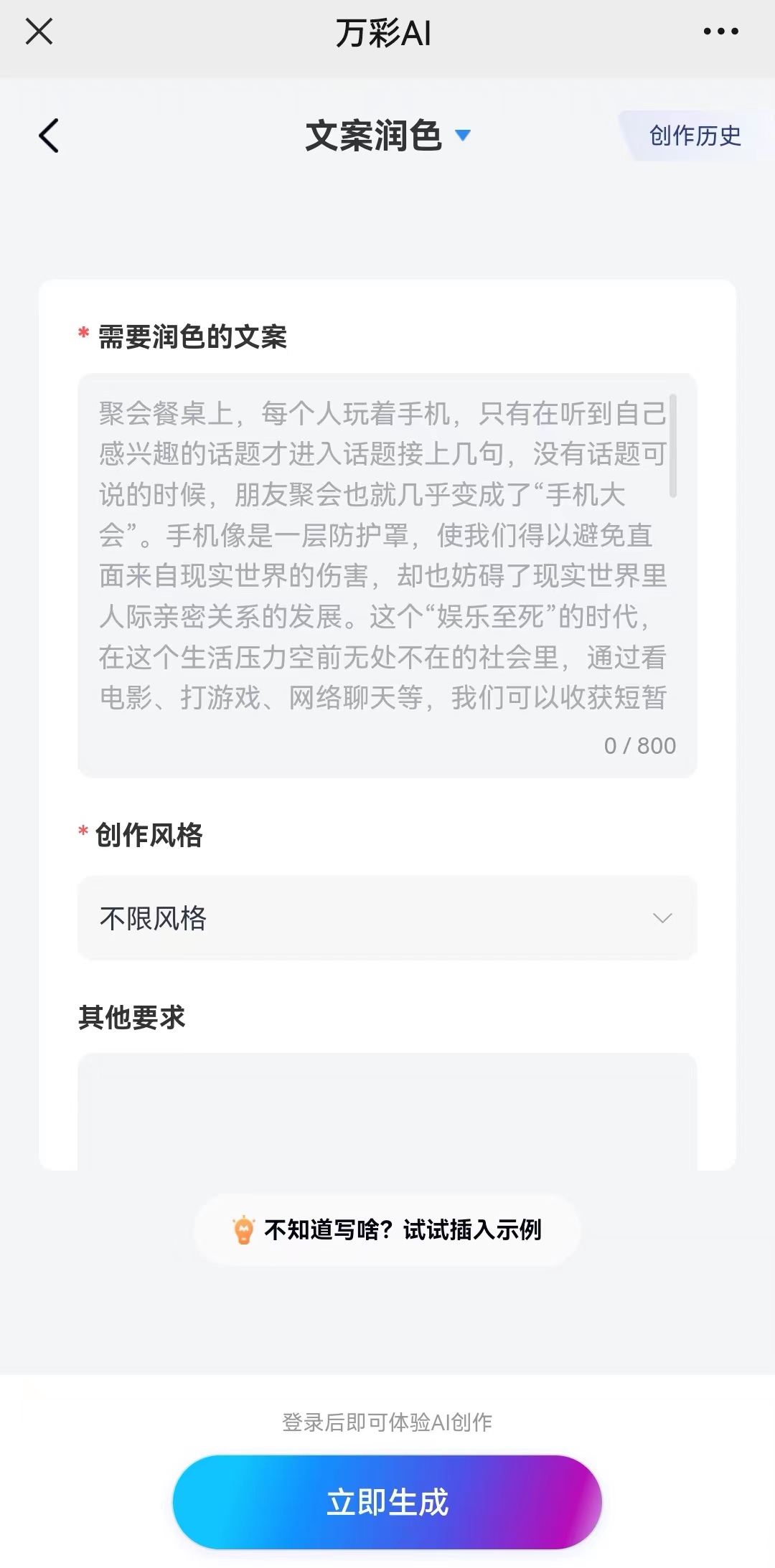Open 创作历史 creation history
The height and width of the screenshot is (1568, 775).
click(x=694, y=136)
